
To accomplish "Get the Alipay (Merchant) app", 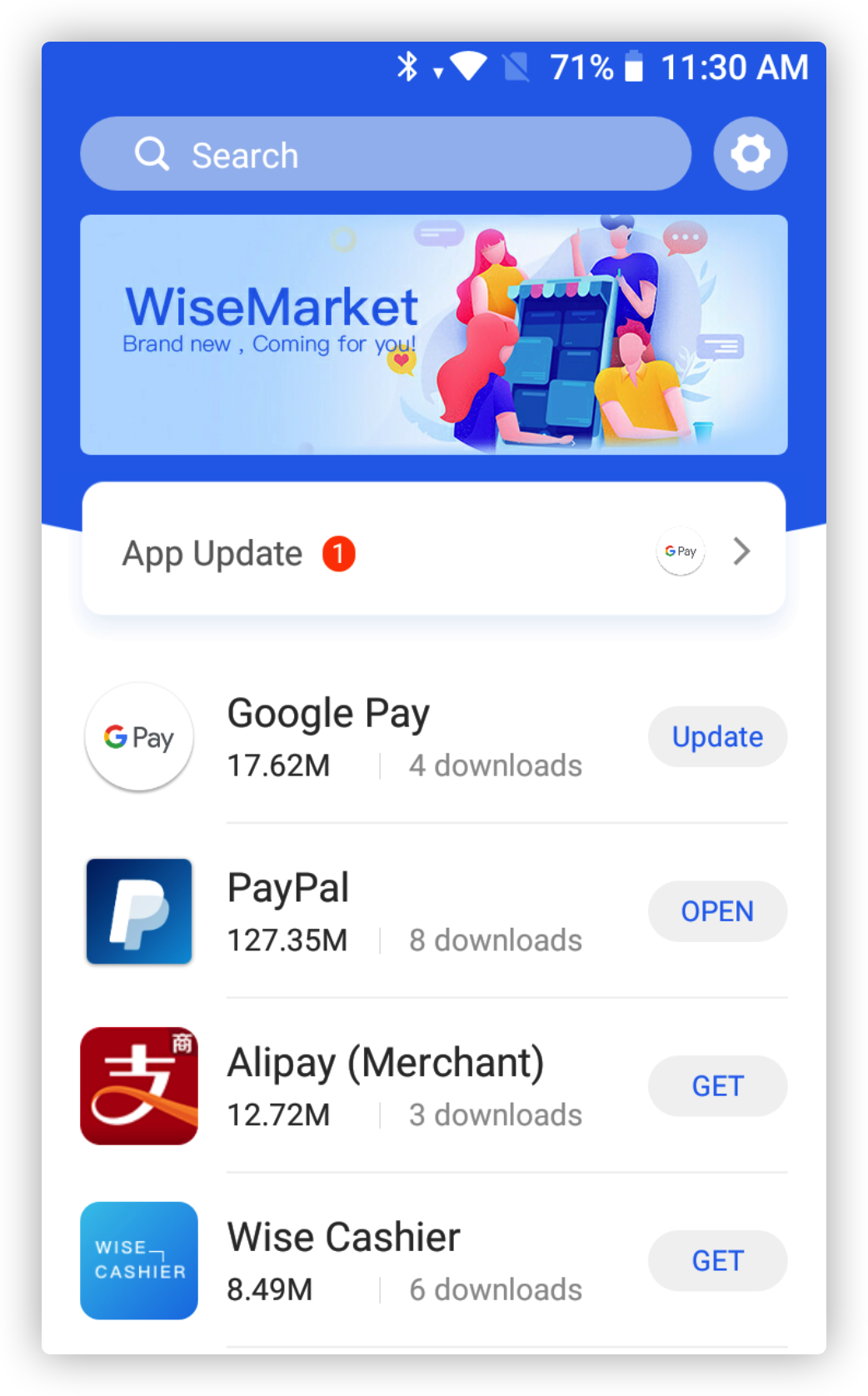I will pyautogui.click(x=716, y=1086).
